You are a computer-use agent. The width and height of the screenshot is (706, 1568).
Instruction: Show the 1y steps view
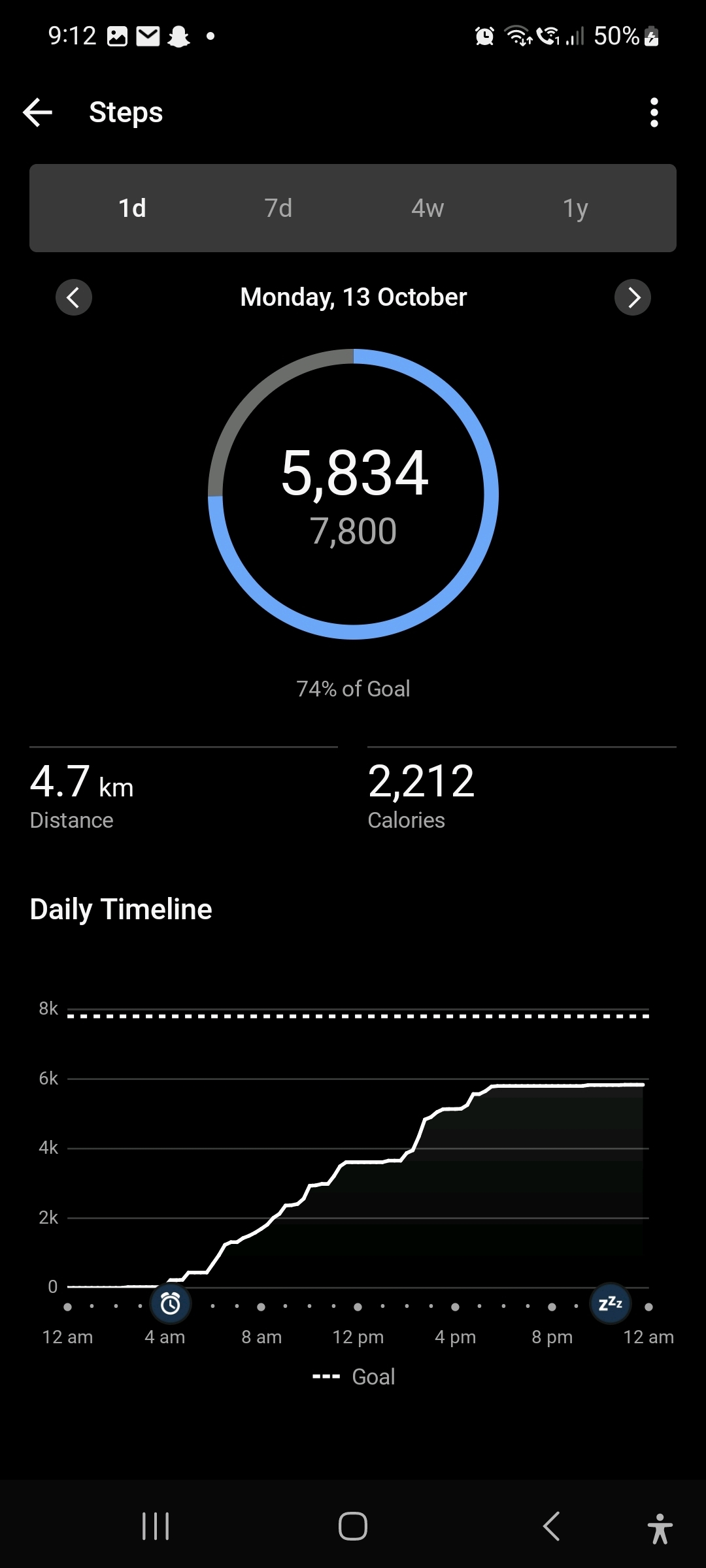[575, 208]
